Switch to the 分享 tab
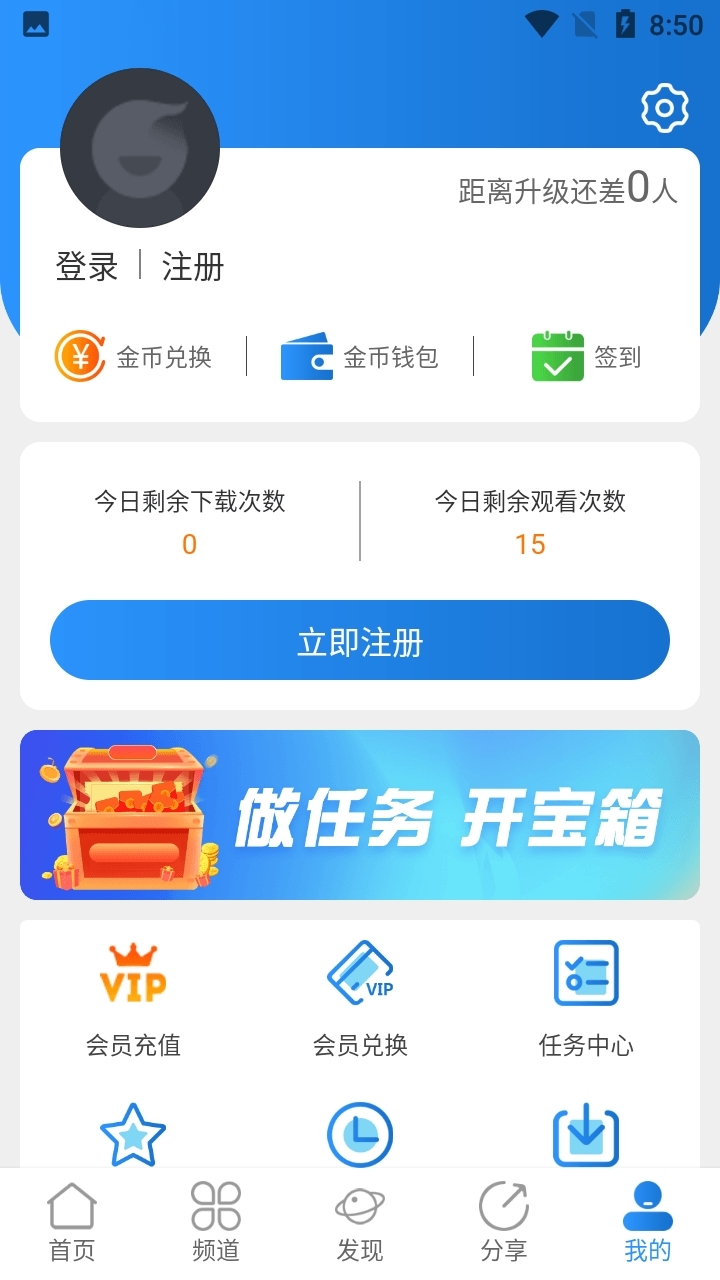 tap(504, 1222)
